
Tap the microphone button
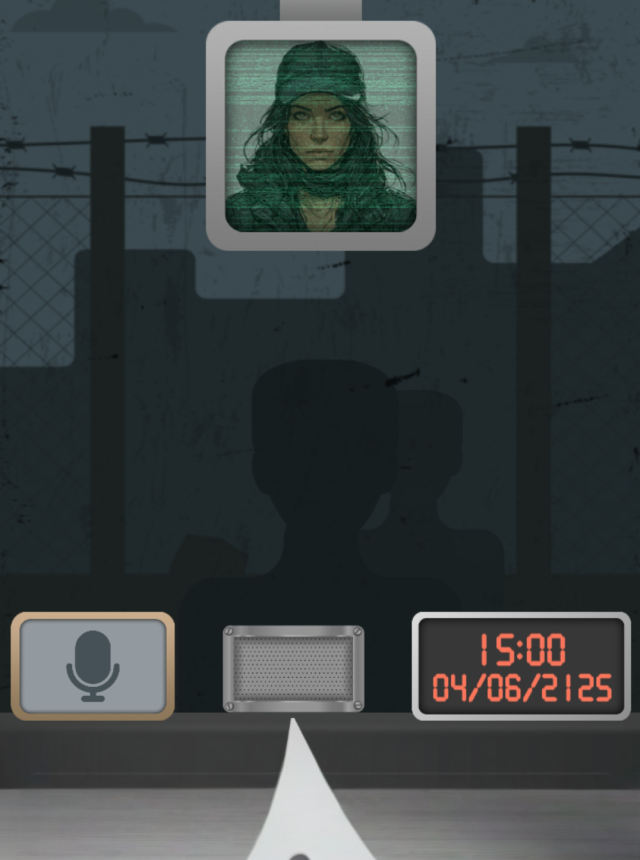click(93, 666)
